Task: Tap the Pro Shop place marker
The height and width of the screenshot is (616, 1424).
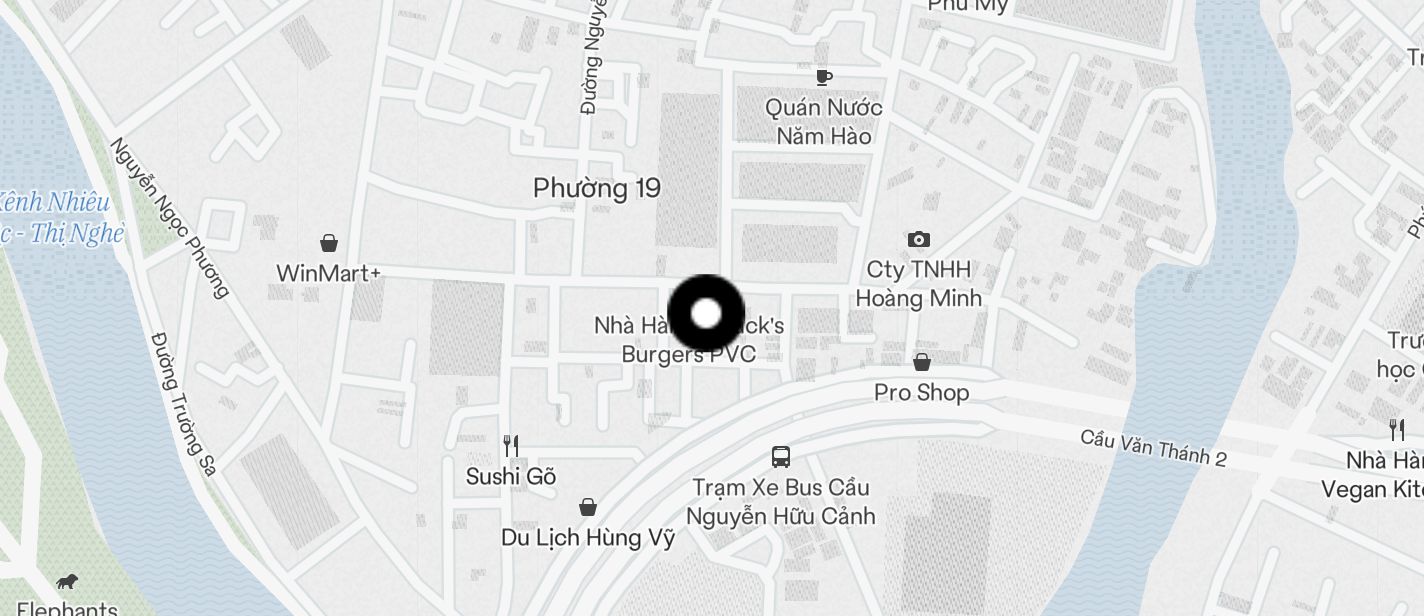Action: click(x=921, y=362)
